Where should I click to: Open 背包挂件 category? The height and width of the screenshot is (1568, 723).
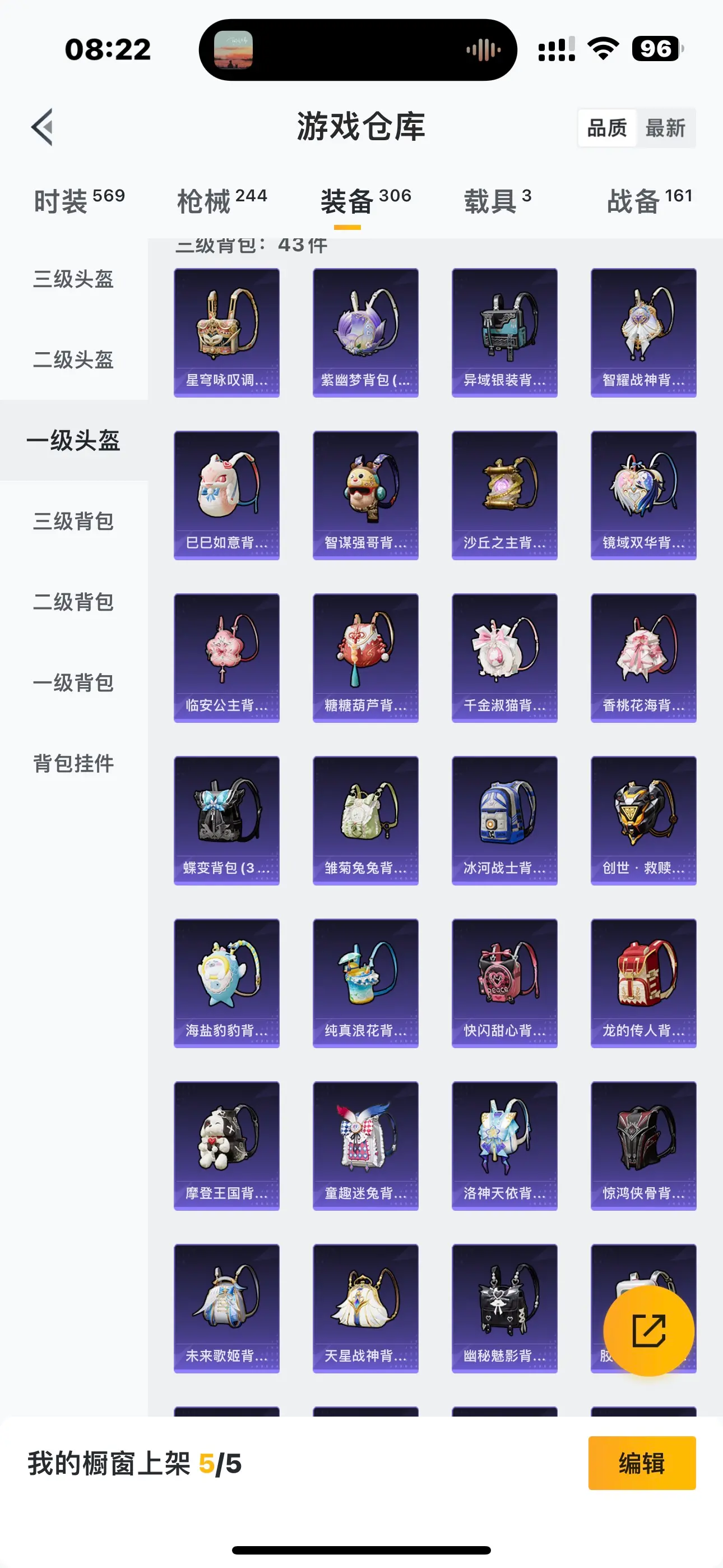pos(73,763)
